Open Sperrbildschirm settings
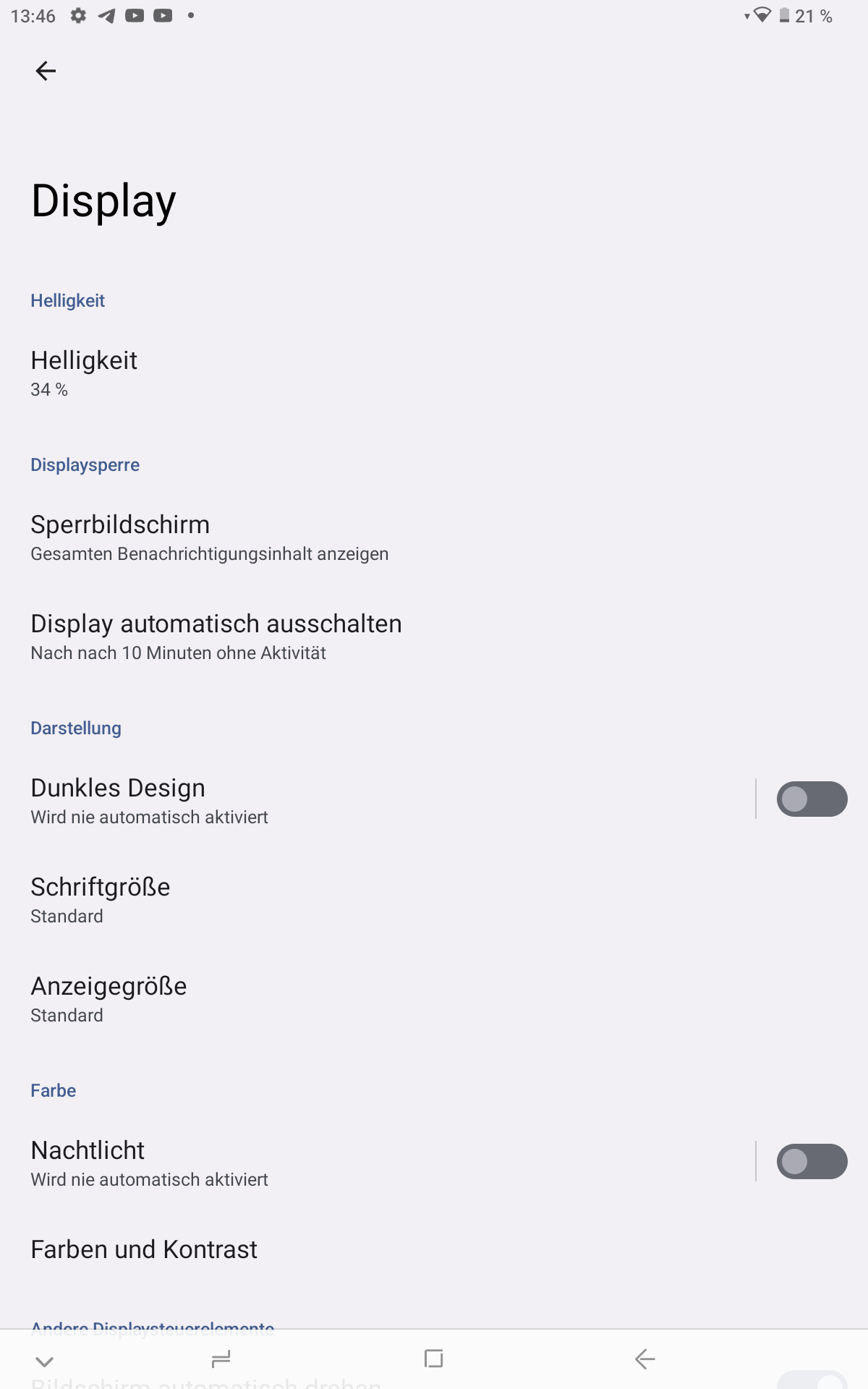Screen dimensions: 868x1389 point(434,538)
